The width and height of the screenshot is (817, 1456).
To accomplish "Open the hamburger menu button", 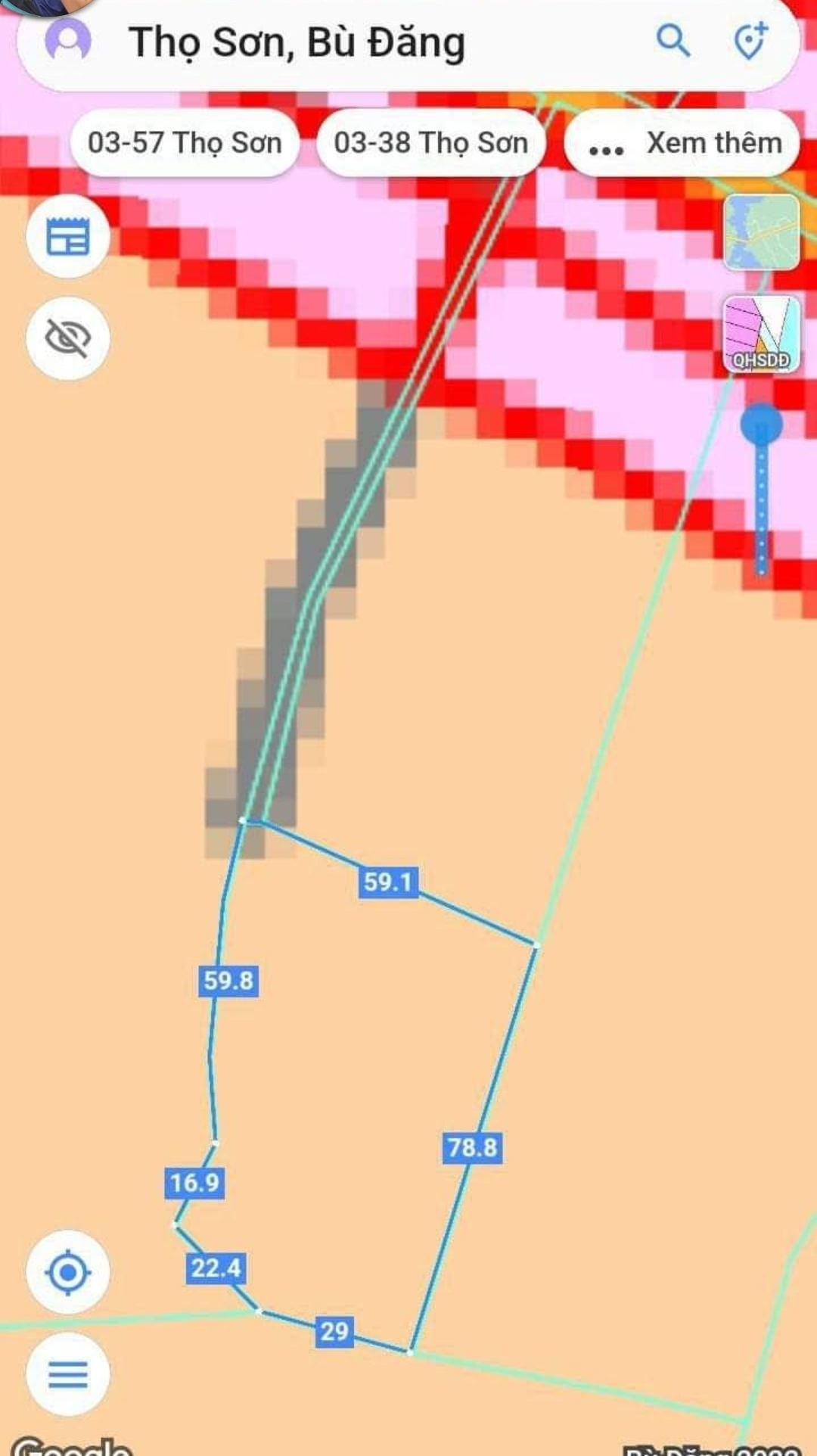I will click(68, 1374).
